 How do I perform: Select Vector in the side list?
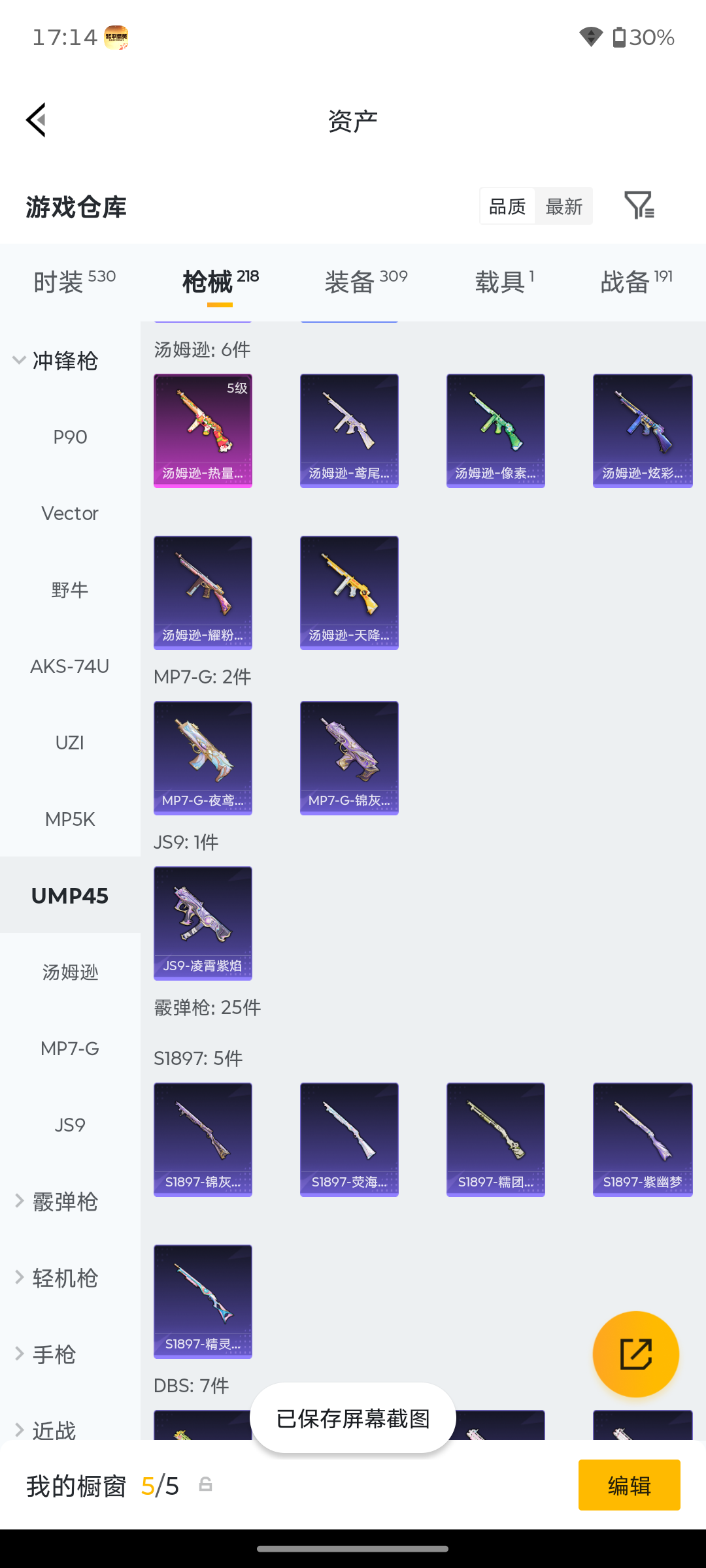click(x=70, y=514)
